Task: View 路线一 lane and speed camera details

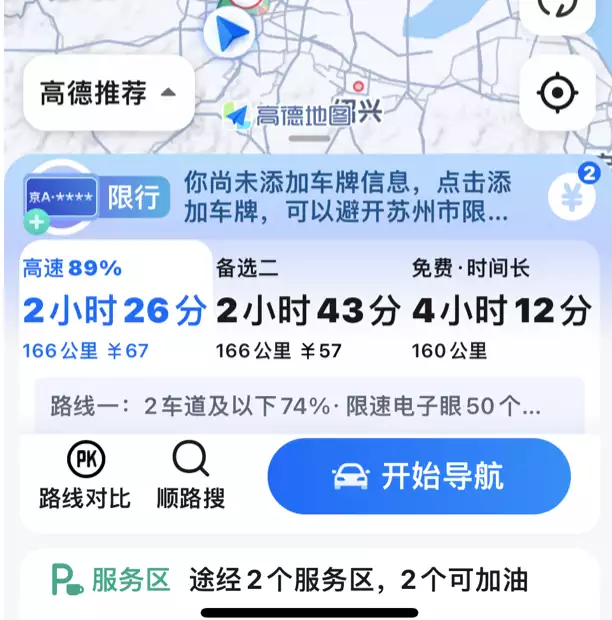Action: (296, 407)
